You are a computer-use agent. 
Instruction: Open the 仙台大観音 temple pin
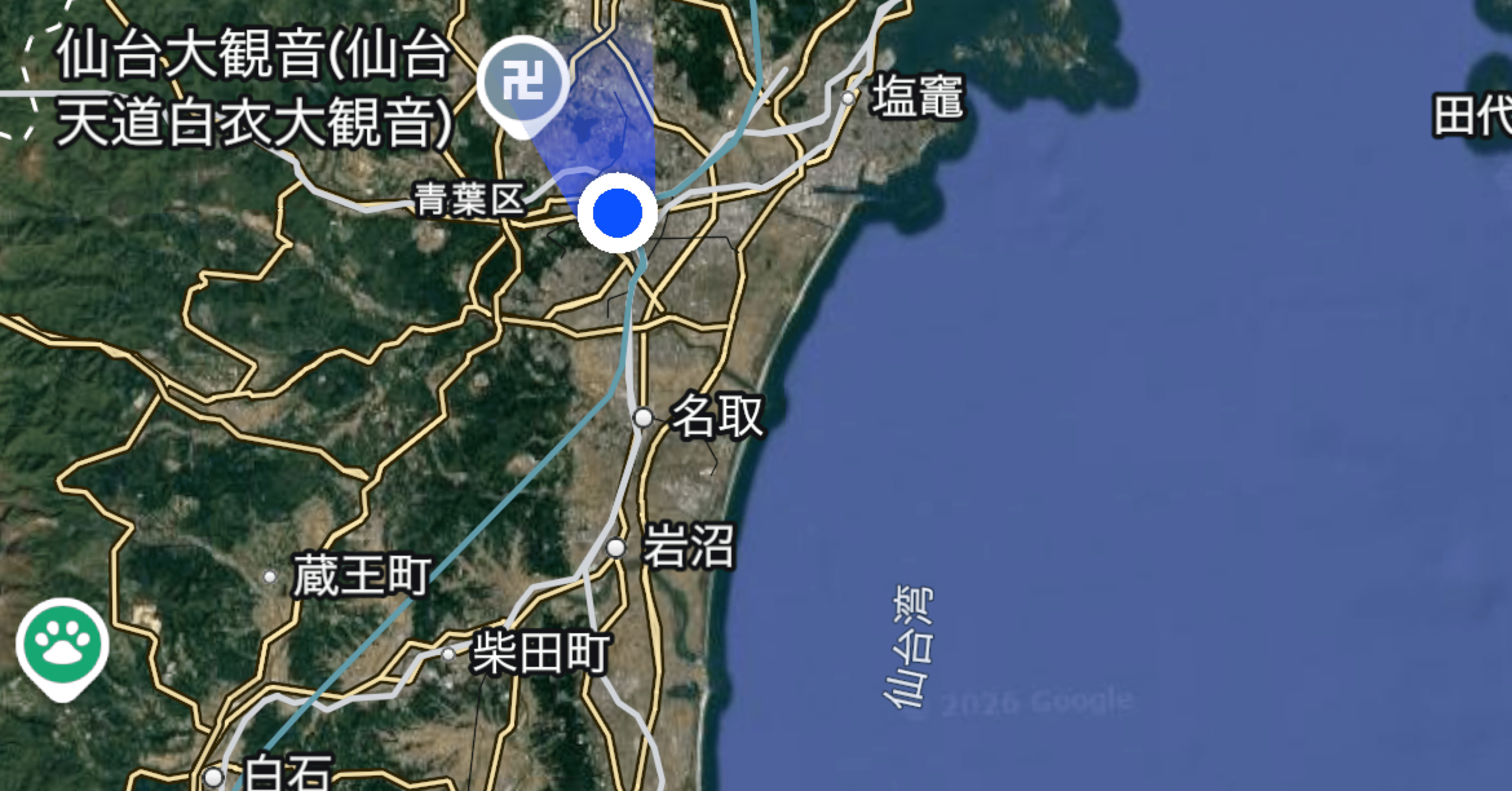click(523, 82)
